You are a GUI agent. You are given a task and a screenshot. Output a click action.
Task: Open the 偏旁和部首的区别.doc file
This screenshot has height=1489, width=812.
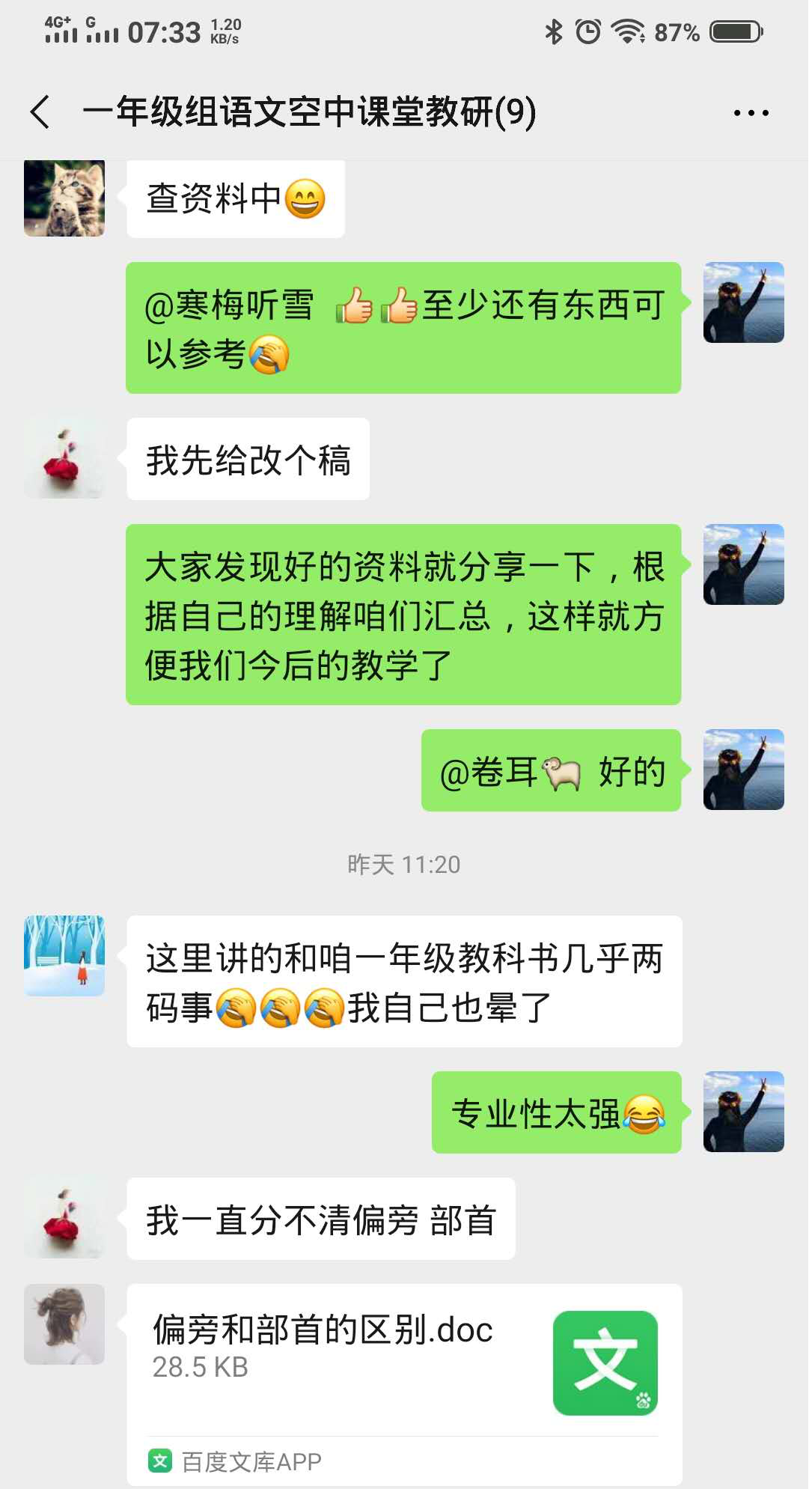403,1361
